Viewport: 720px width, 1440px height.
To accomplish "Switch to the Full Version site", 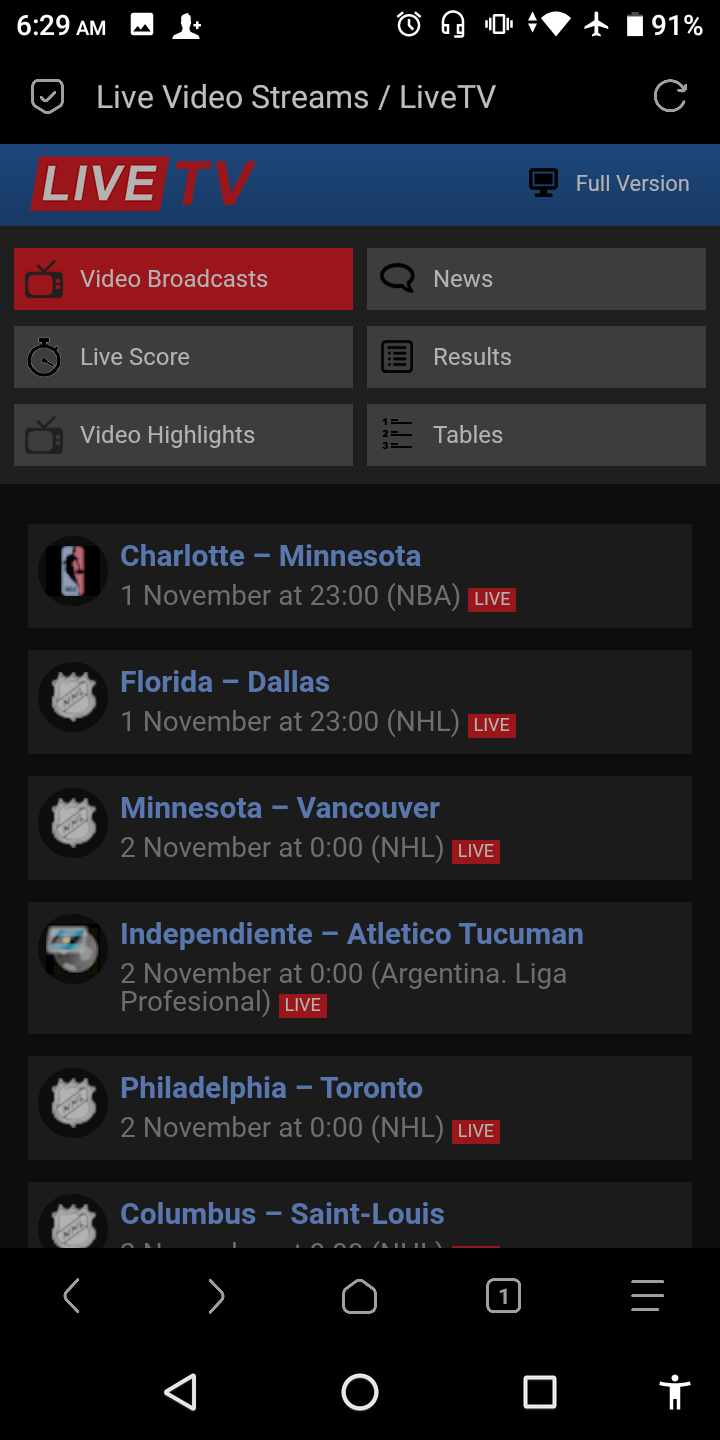I will tap(610, 183).
